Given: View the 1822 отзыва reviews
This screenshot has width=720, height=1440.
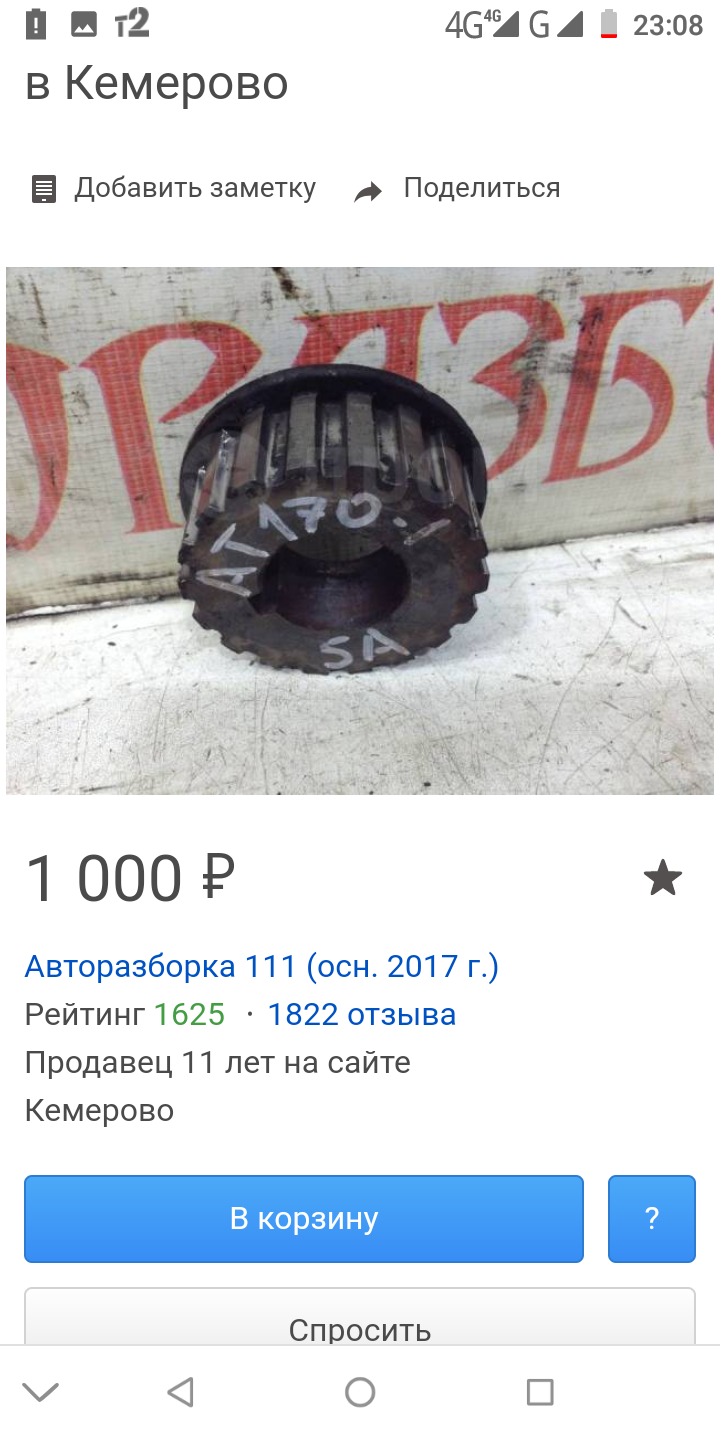Looking at the screenshot, I should click(362, 1014).
